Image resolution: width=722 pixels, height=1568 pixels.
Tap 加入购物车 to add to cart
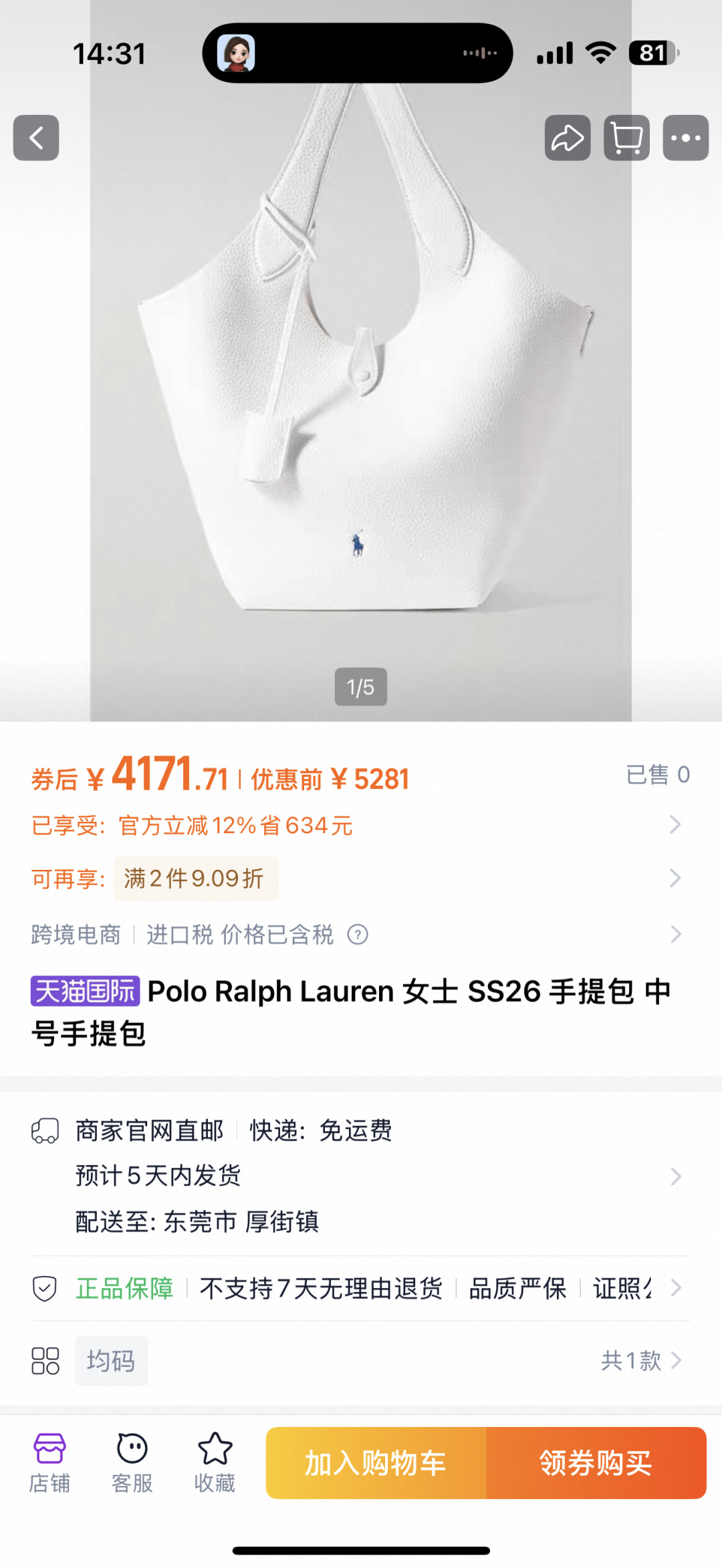click(376, 1463)
